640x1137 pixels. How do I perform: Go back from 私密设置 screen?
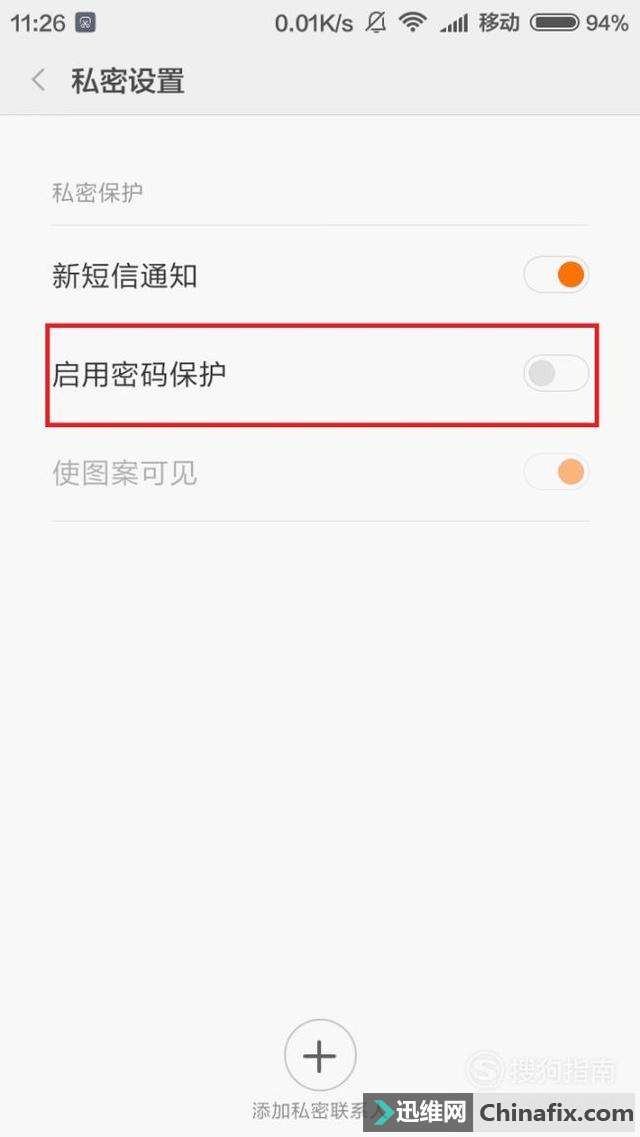click(x=39, y=80)
